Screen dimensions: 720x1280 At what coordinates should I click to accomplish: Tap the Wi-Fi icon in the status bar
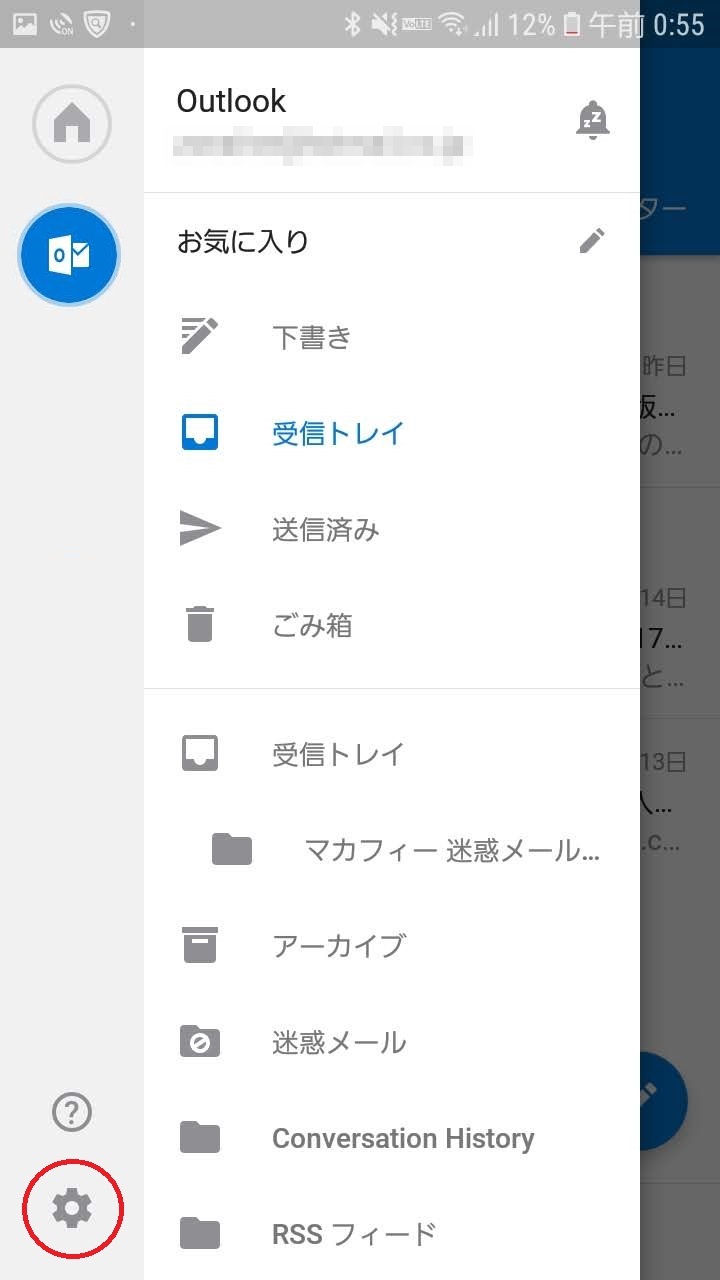click(453, 26)
